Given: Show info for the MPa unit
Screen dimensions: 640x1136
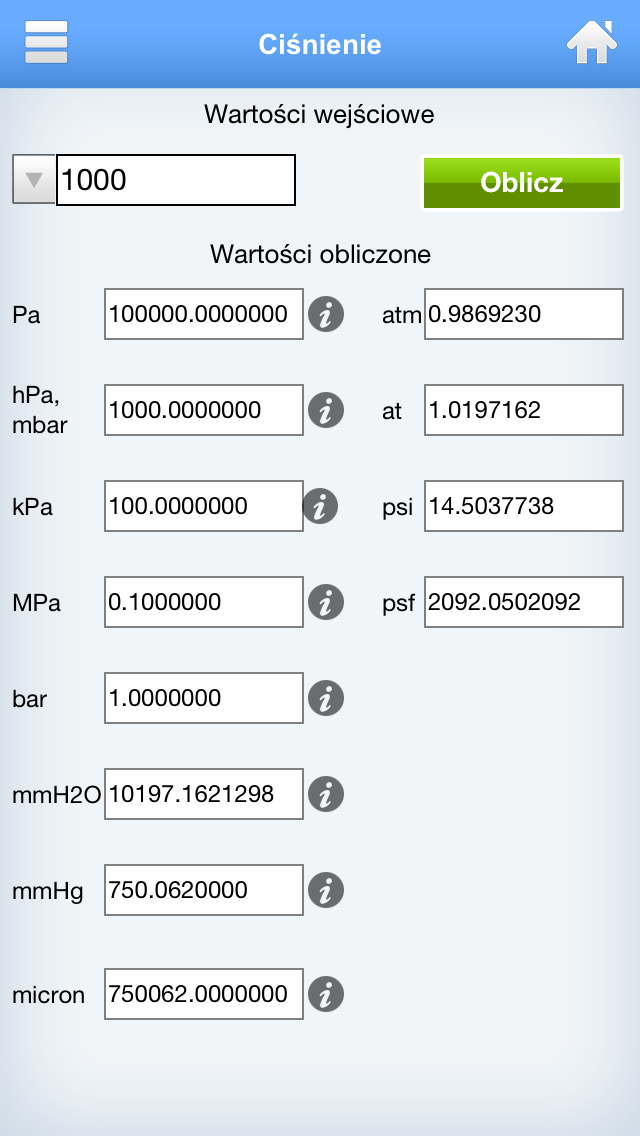Looking at the screenshot, I should click(326, 602).
